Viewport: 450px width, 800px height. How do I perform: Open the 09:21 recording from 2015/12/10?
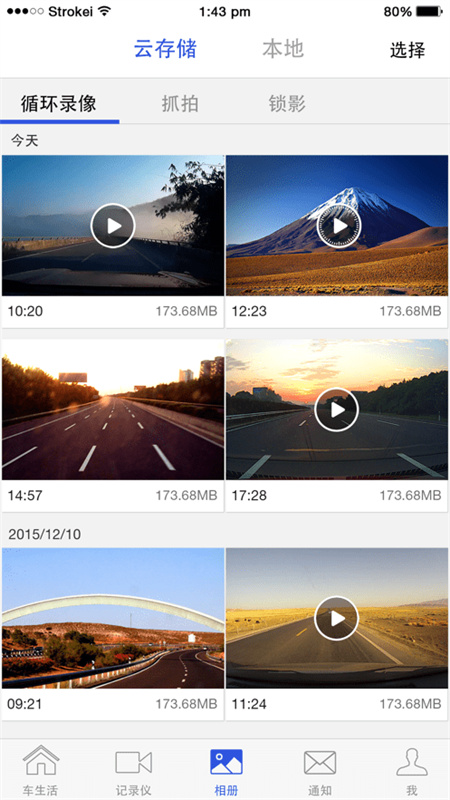[x=113, y=618]
